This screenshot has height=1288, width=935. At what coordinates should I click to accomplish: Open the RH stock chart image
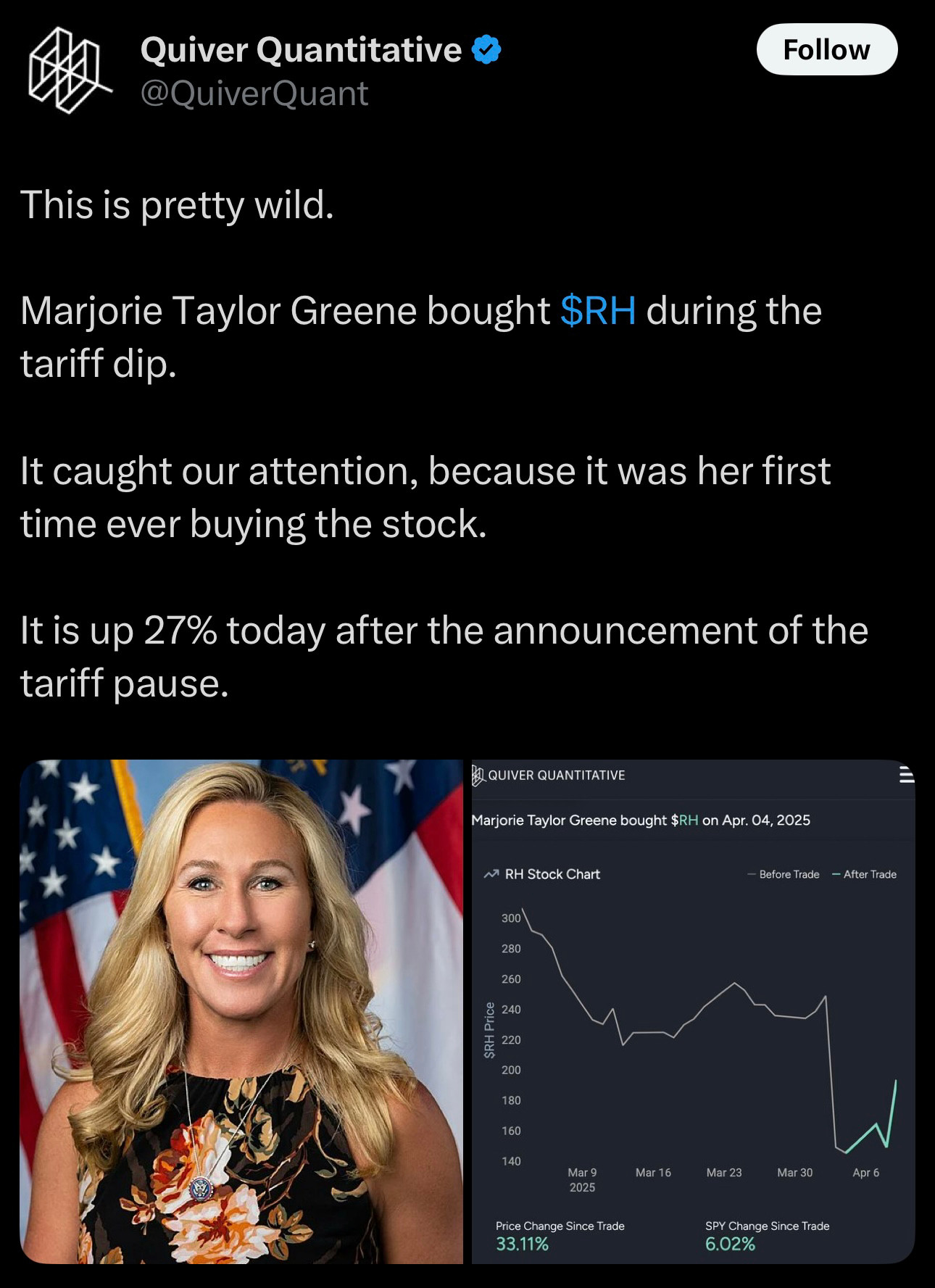693,1012
